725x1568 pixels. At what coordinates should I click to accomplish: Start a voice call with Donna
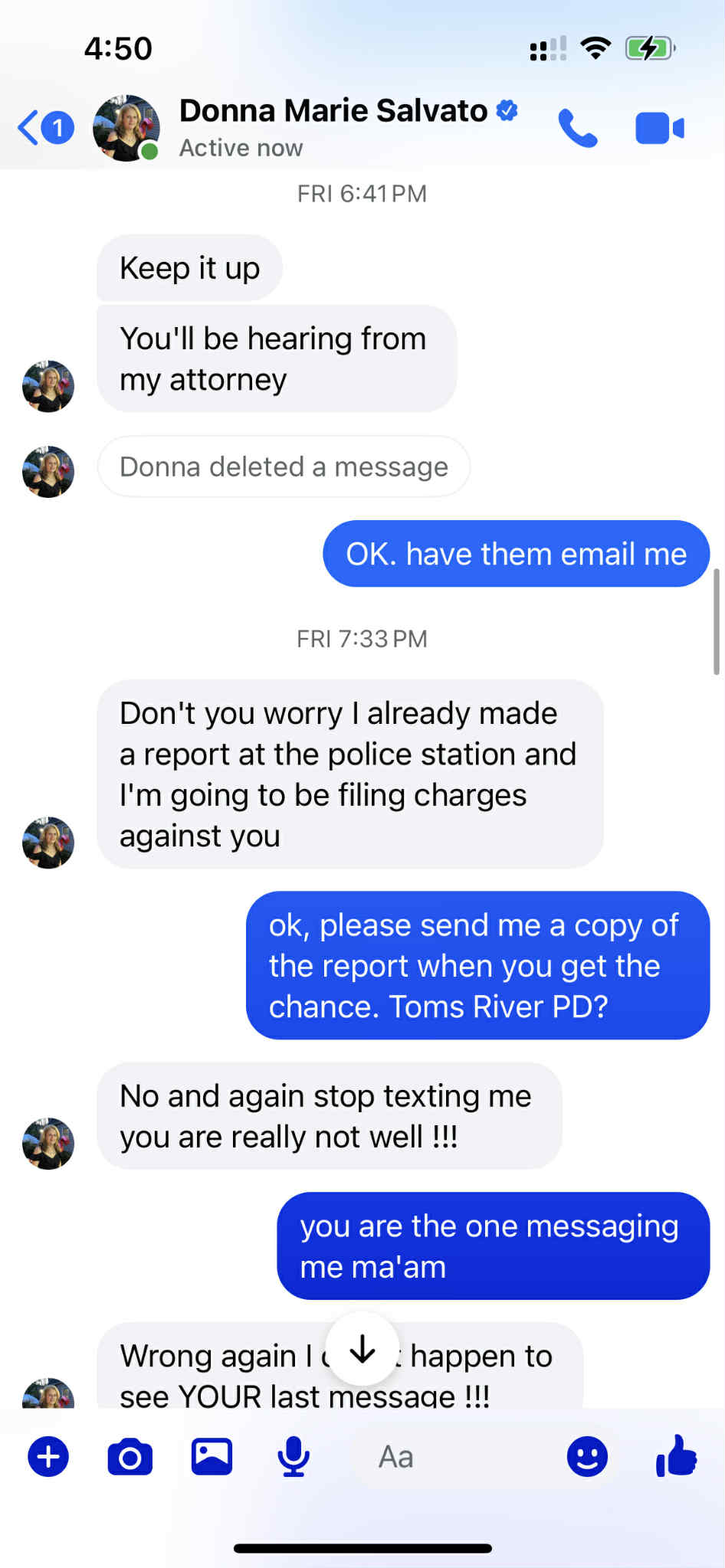click(577, 128)
